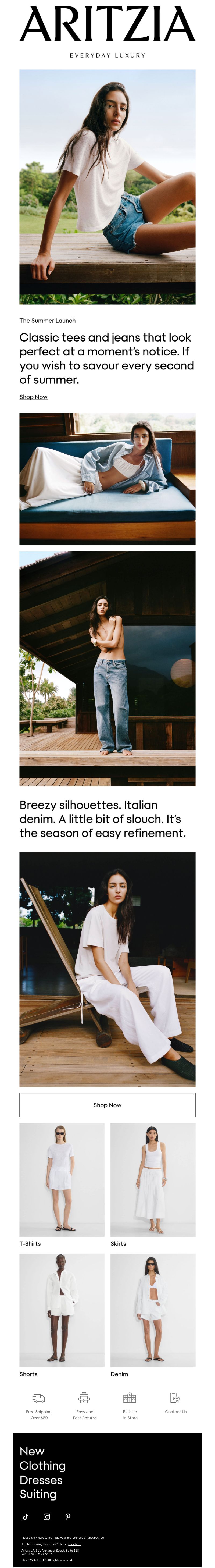The width and height of the screenshot is (215, 1568).
Task: Open the Skirts category tile
Action: (152, 1180)
